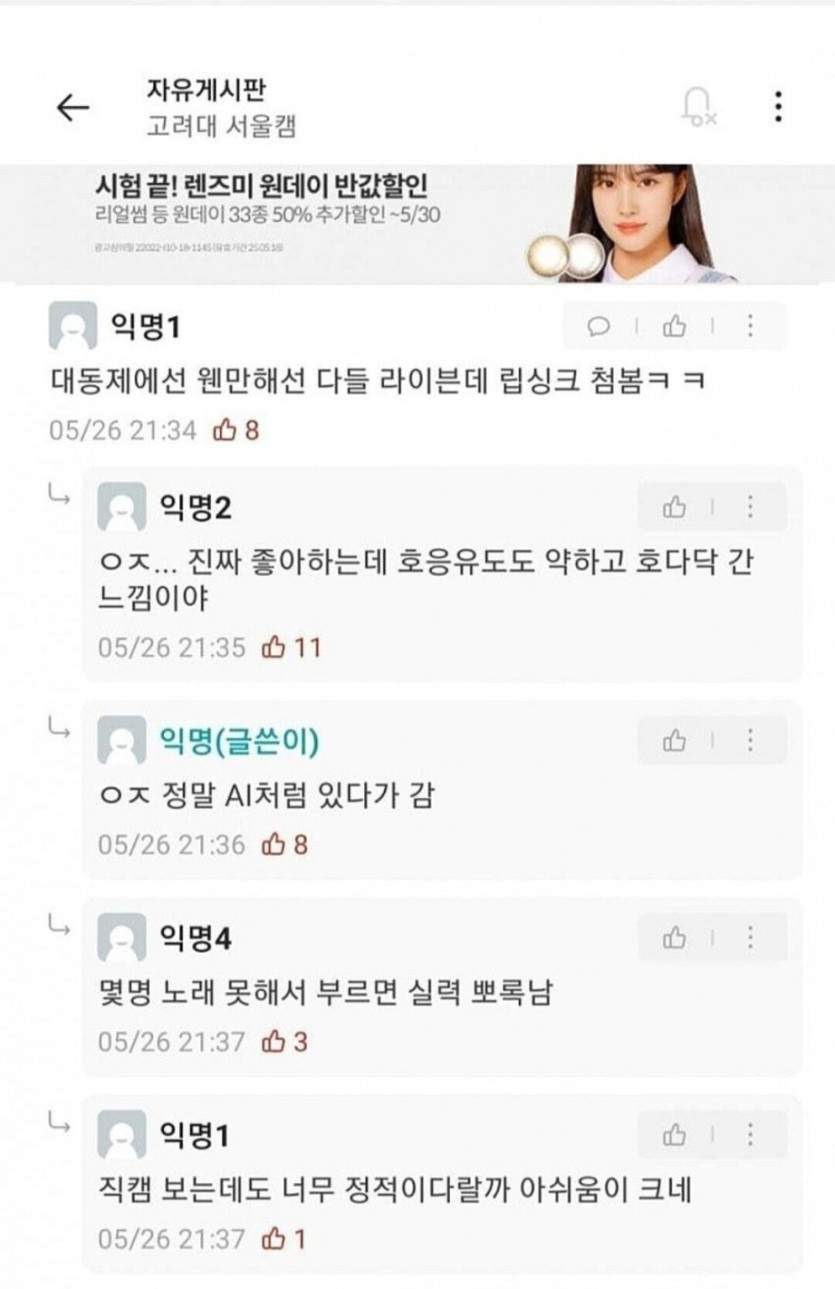835x1289 pixels.
Task: Open more options on 익명(글쓴이)'s reply
Action: click(750, 741)
